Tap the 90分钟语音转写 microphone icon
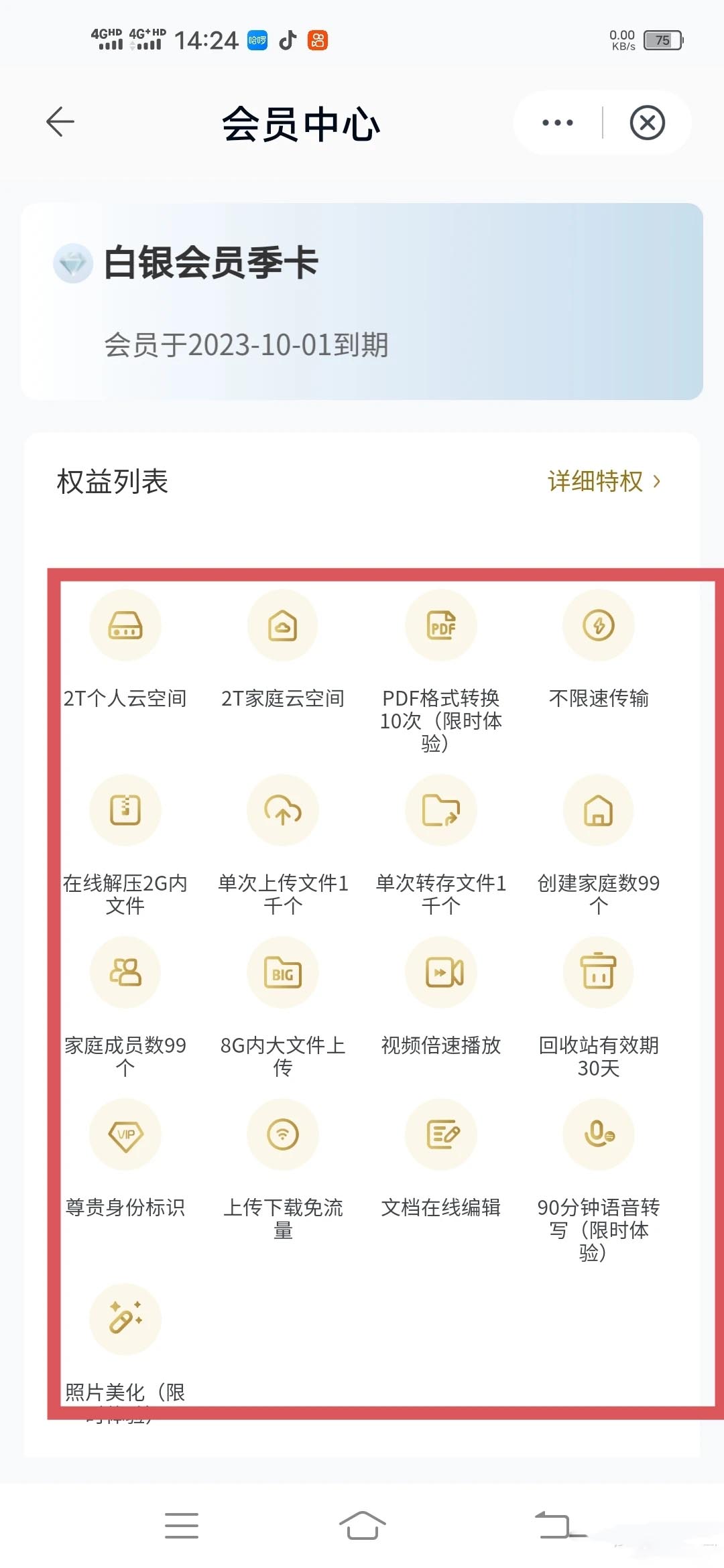724x1568 pixels. pos(599,1134)
